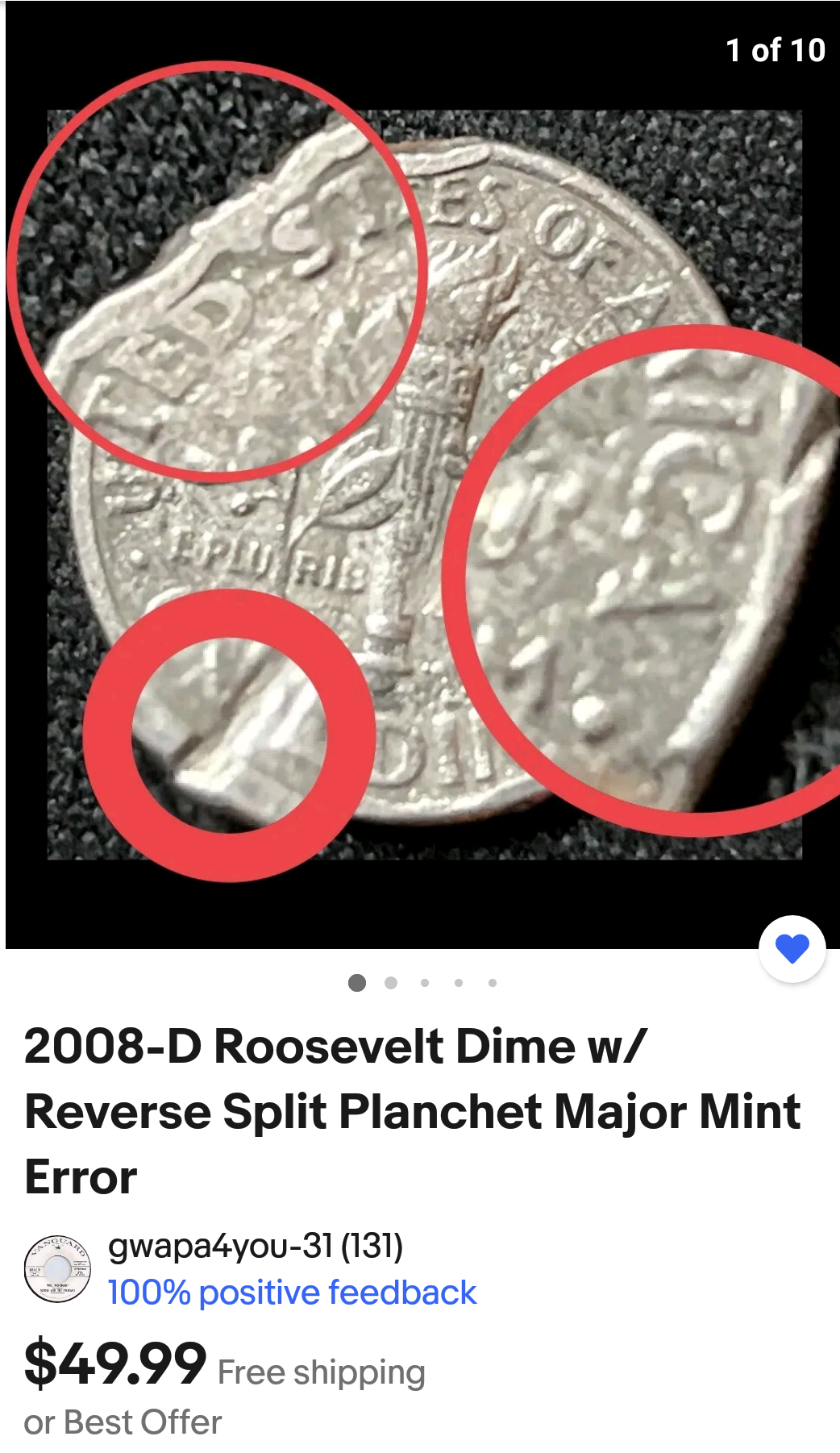Viewport: 840px width, 1453px height.
Task: Open the 2008-D Roosevelt Dime photo full screen
Action: tap(423, 484)
